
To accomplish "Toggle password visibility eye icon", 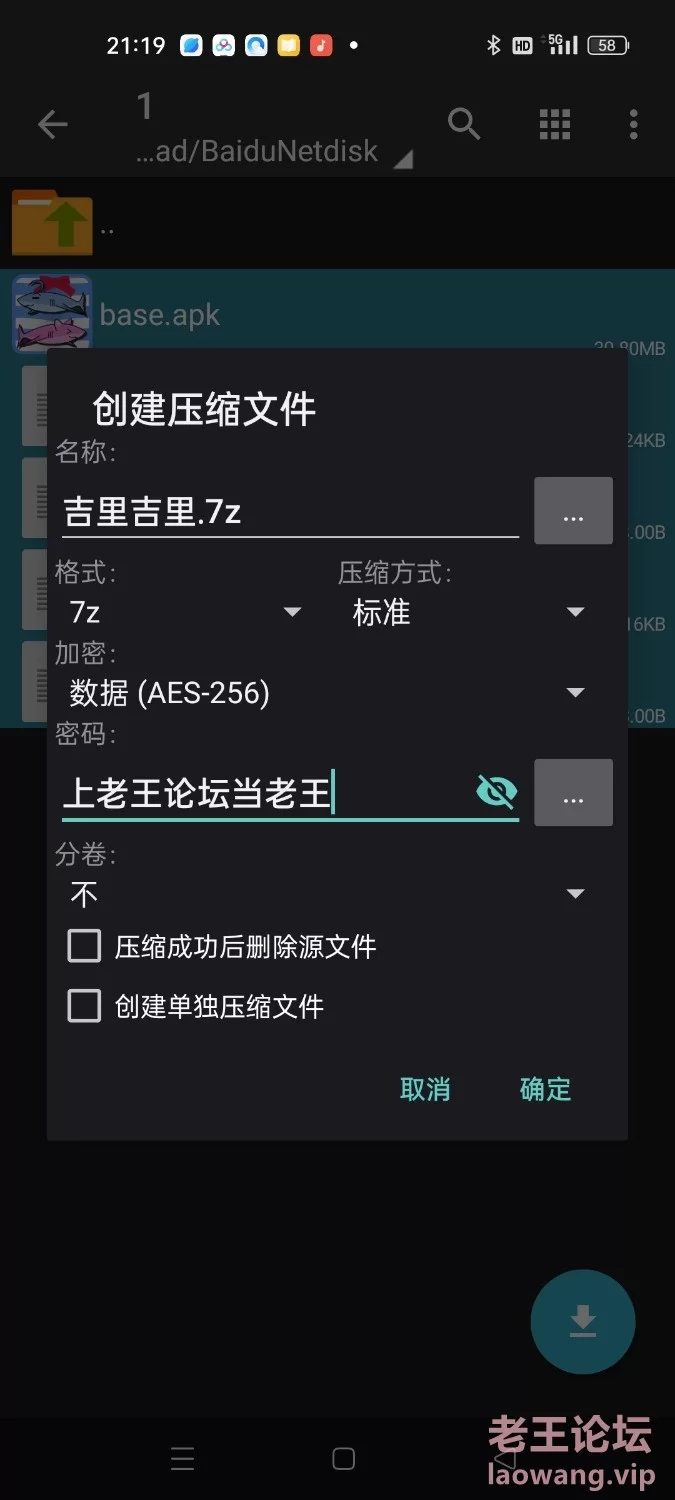I will point(496,793).
